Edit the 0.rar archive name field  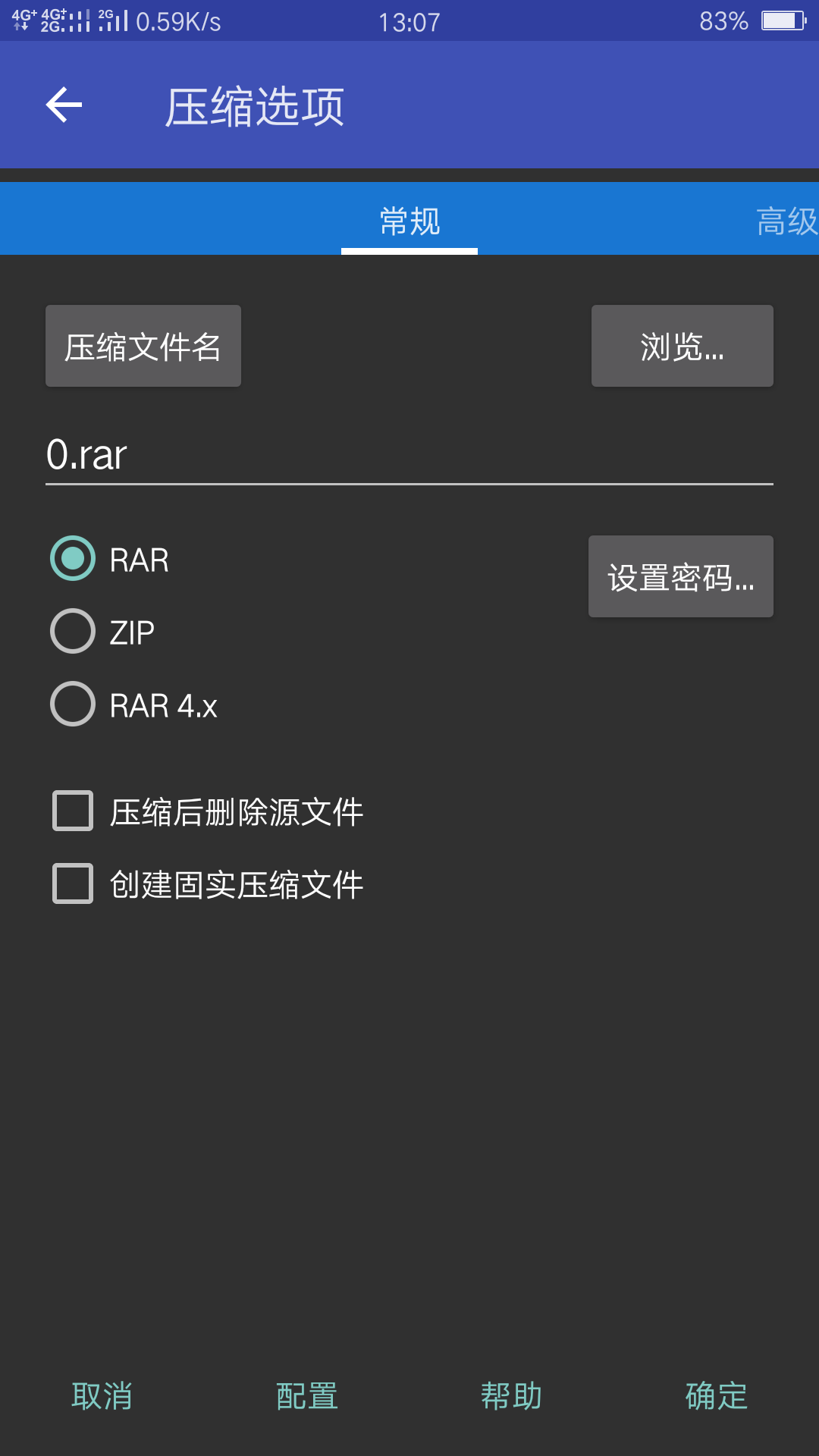pos(409,455)
